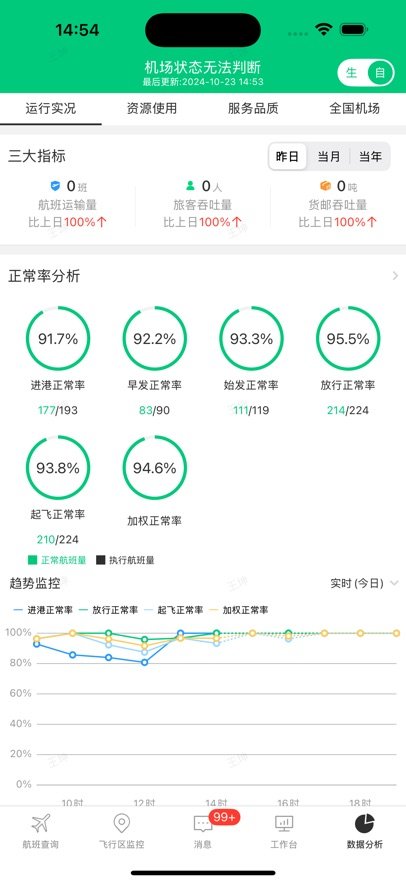Screen dimensions: 406x883
Task: Select 当月 in the 三大指标 period selector
Action: pyautogui.click(x=329, y=157)
